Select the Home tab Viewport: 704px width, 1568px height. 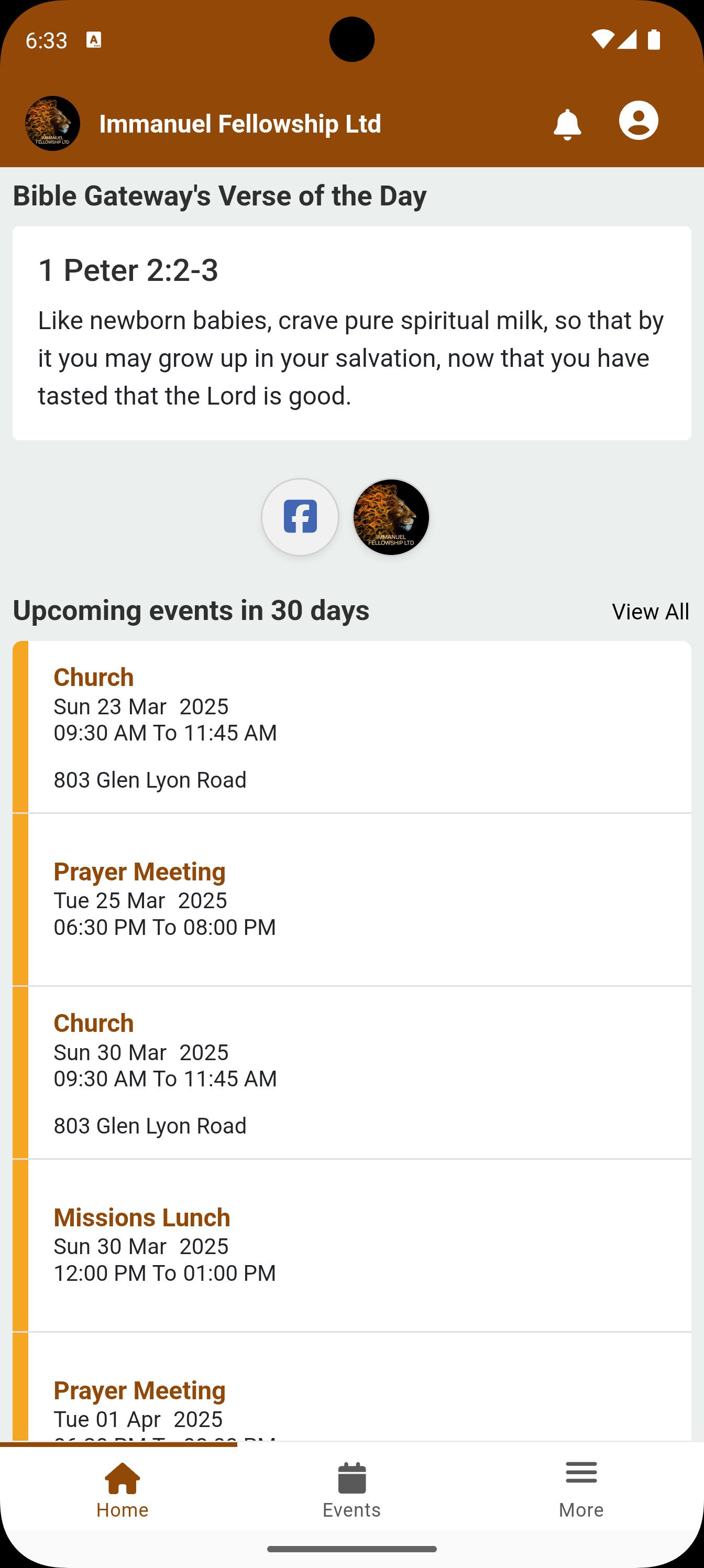[x=122, y=1490]
